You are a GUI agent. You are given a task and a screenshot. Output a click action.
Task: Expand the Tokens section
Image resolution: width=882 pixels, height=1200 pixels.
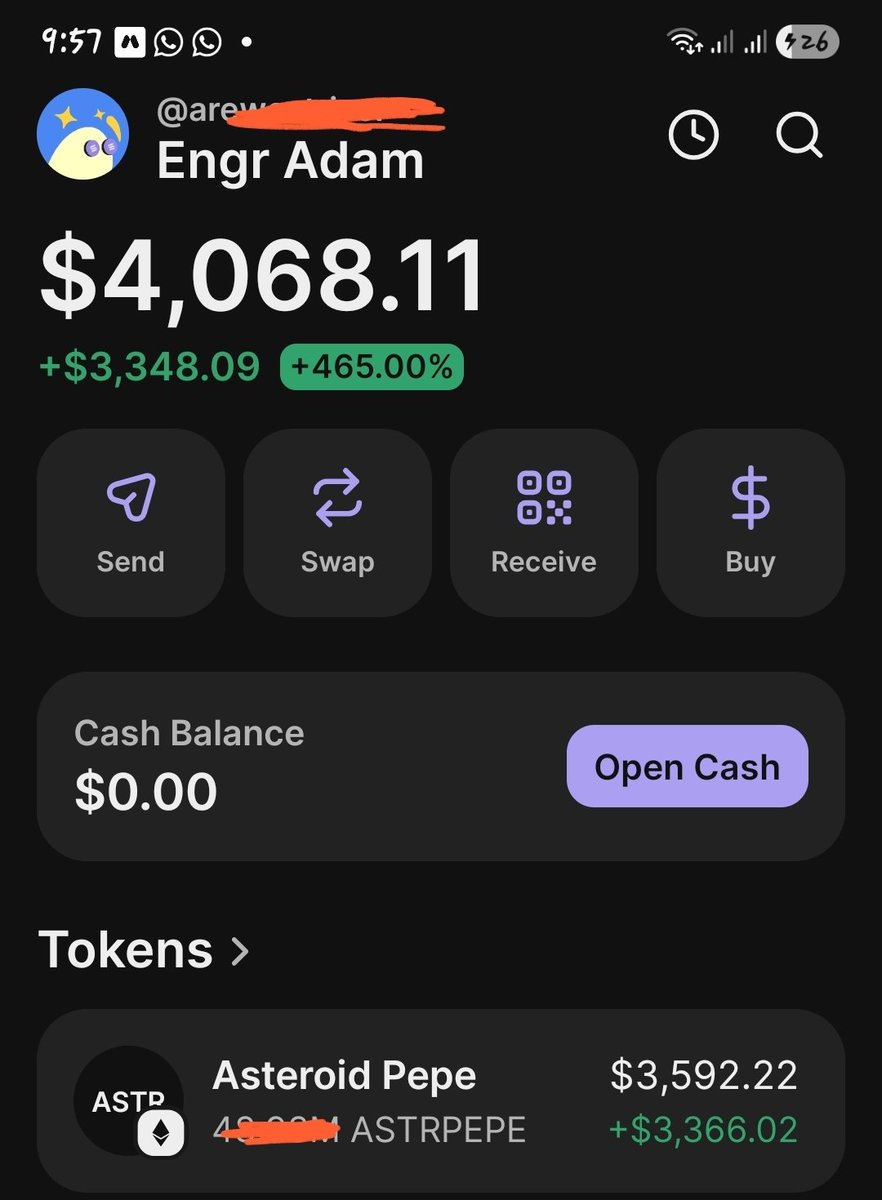click(x=143, y=950)
